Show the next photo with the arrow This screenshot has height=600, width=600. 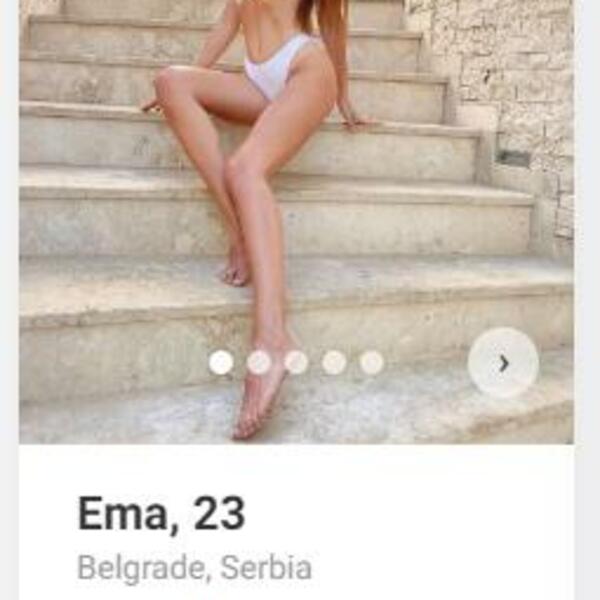[x=503, y=363]
